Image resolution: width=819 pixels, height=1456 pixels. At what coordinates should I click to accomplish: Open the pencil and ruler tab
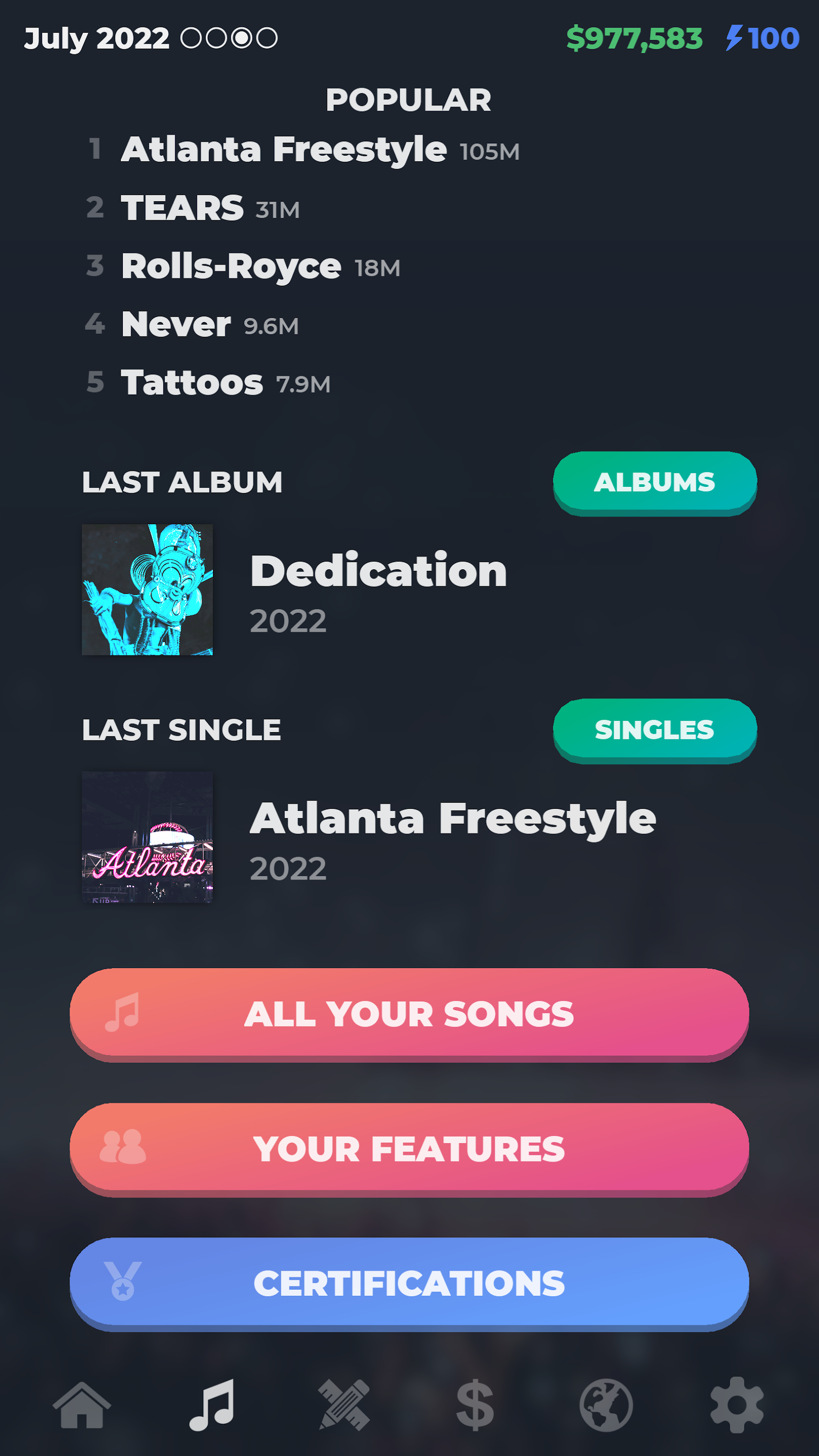343,1405
